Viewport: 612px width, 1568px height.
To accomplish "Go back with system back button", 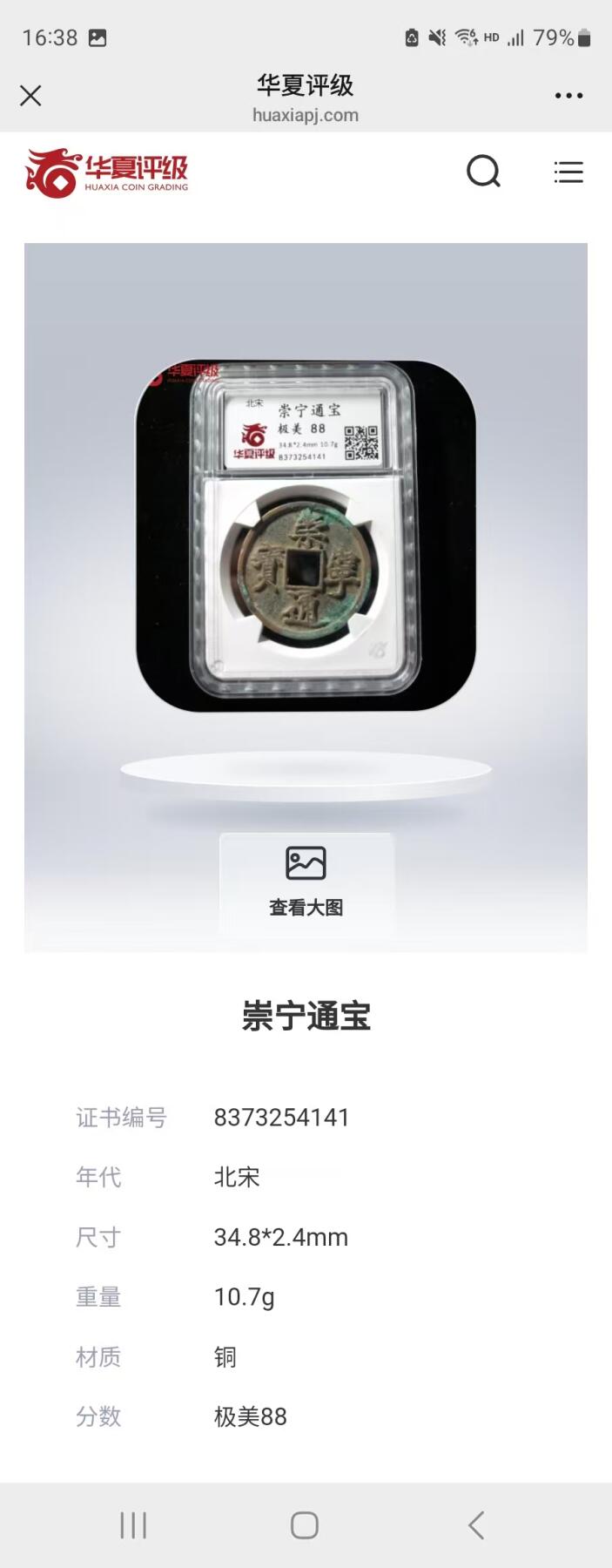I will pyautogui.click(x=476, y=1525).
